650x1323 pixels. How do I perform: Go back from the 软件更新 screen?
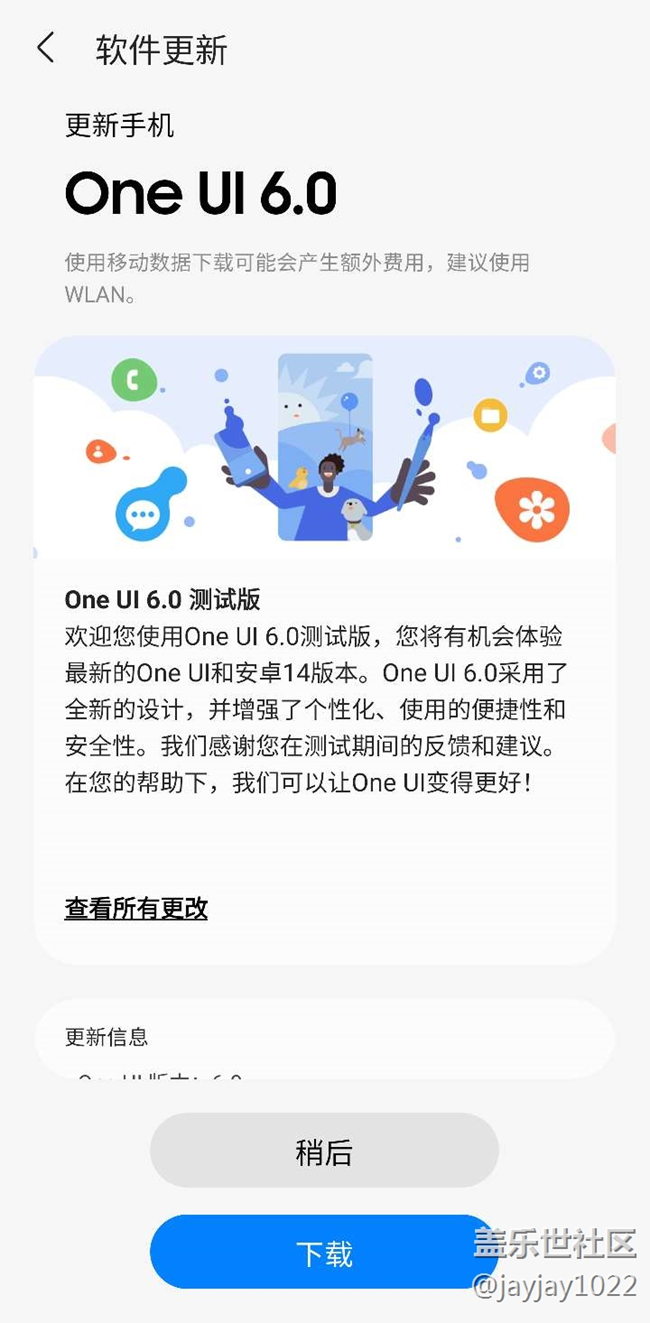point(45,48)
